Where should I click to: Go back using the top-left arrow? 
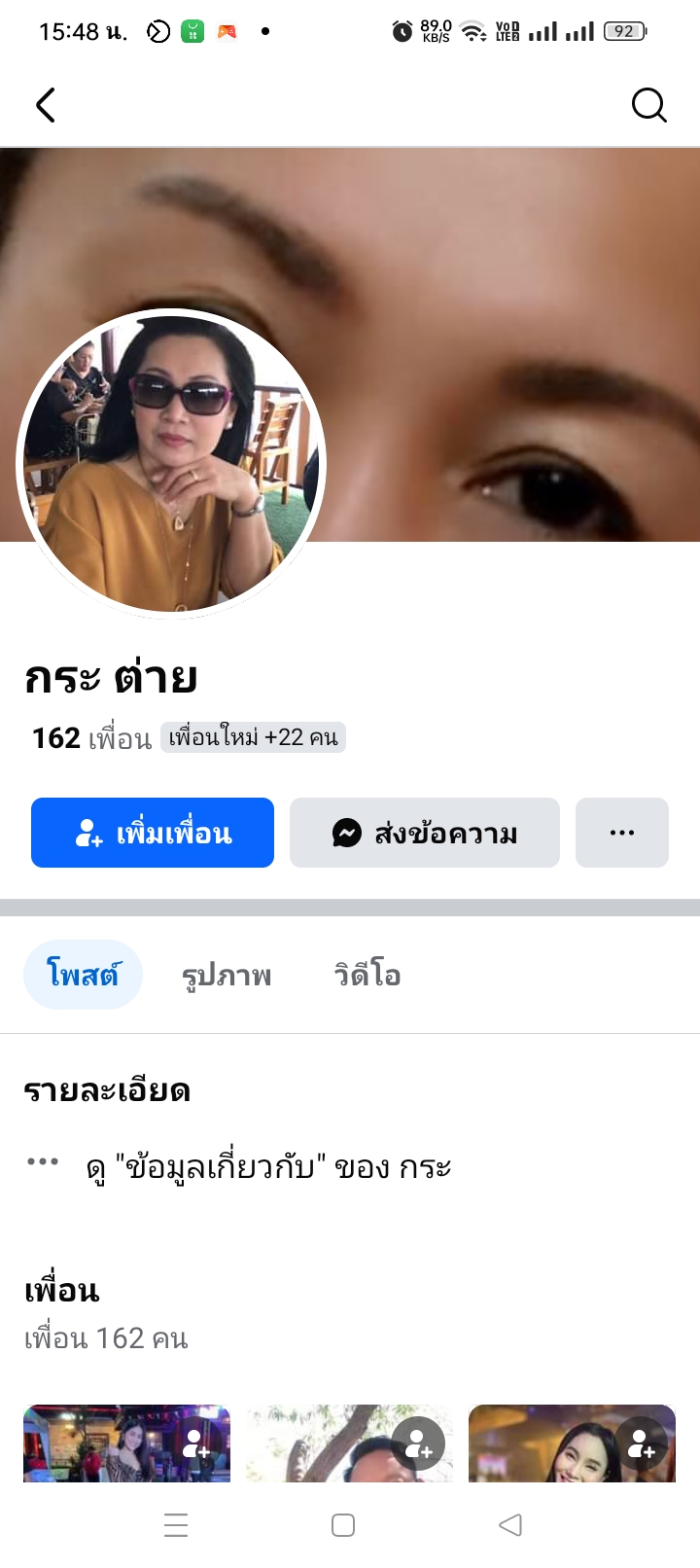click(46, 105)
